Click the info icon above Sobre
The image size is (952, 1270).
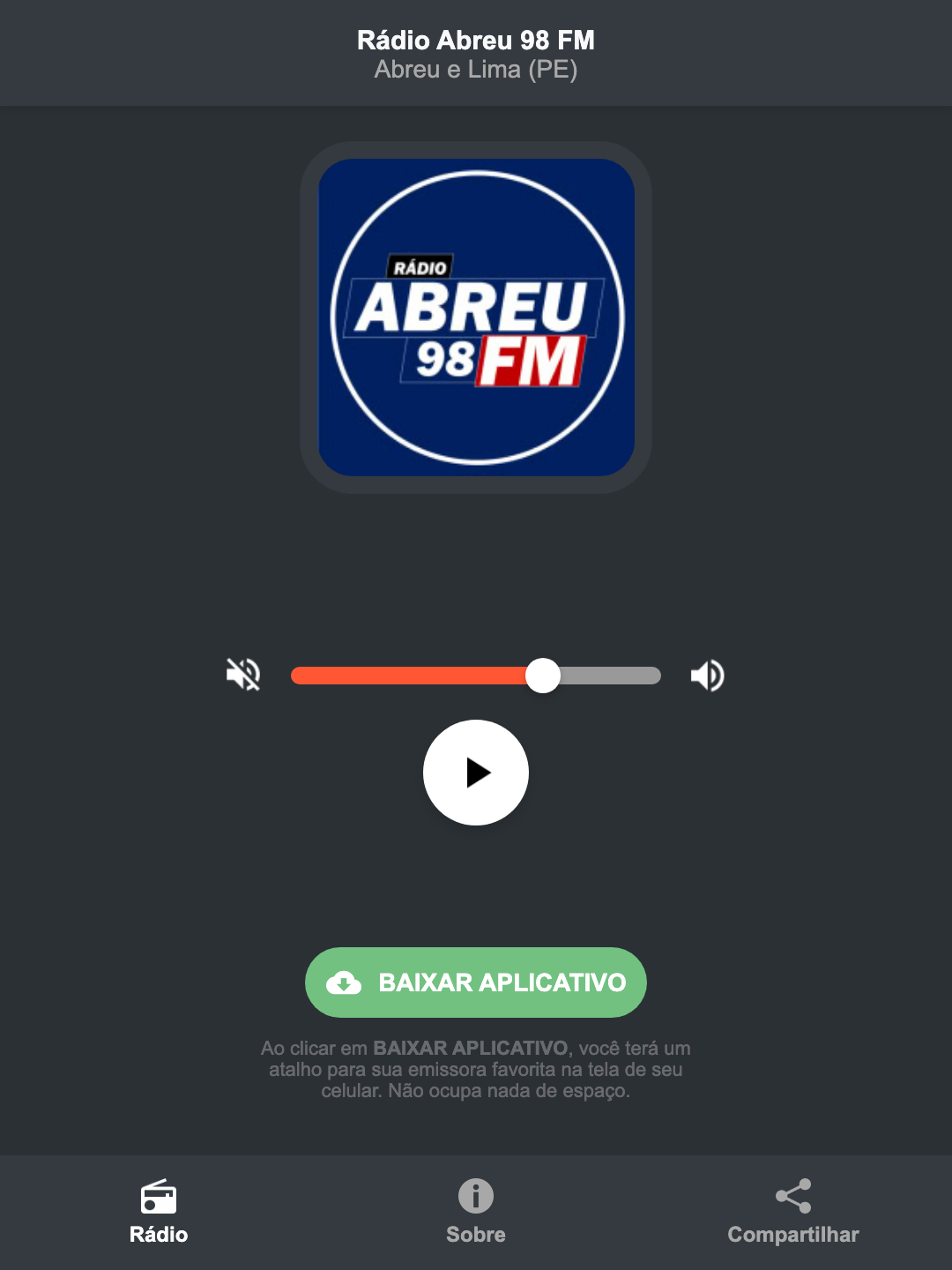click(475, 1197)
